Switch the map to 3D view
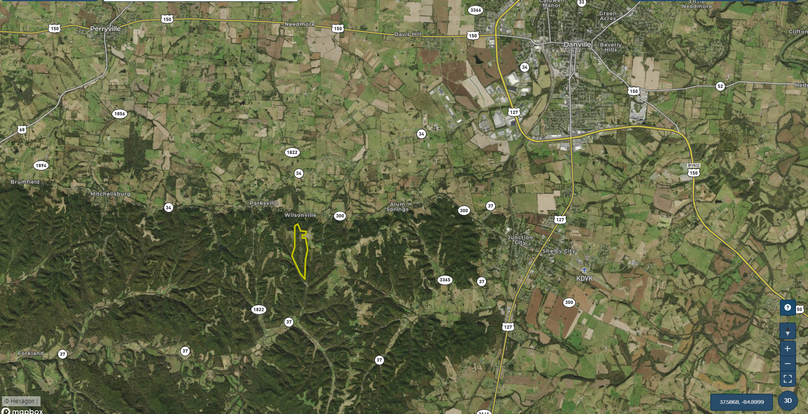 (788, 400)
